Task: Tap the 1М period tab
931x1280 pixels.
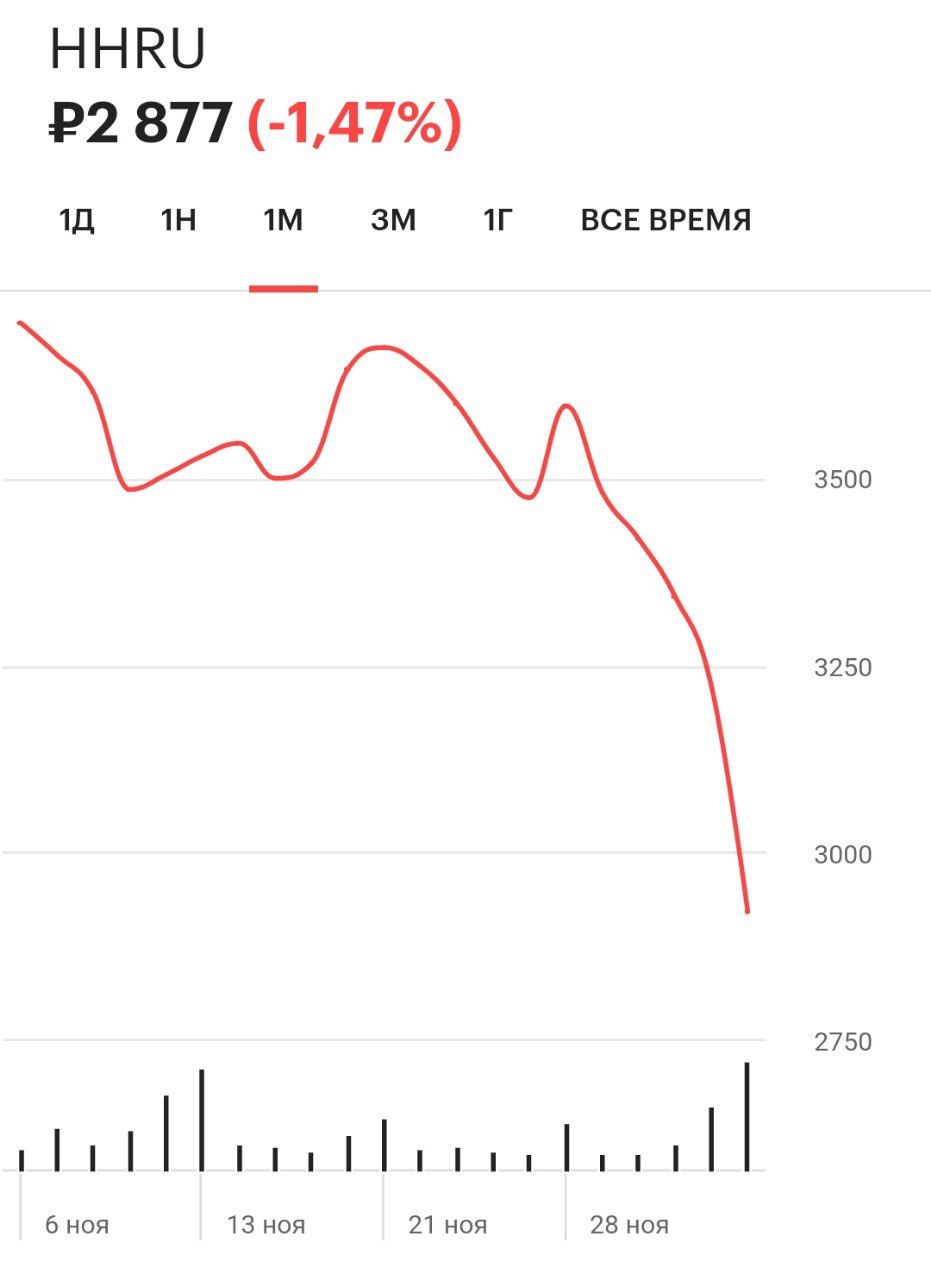Action: 283,220
